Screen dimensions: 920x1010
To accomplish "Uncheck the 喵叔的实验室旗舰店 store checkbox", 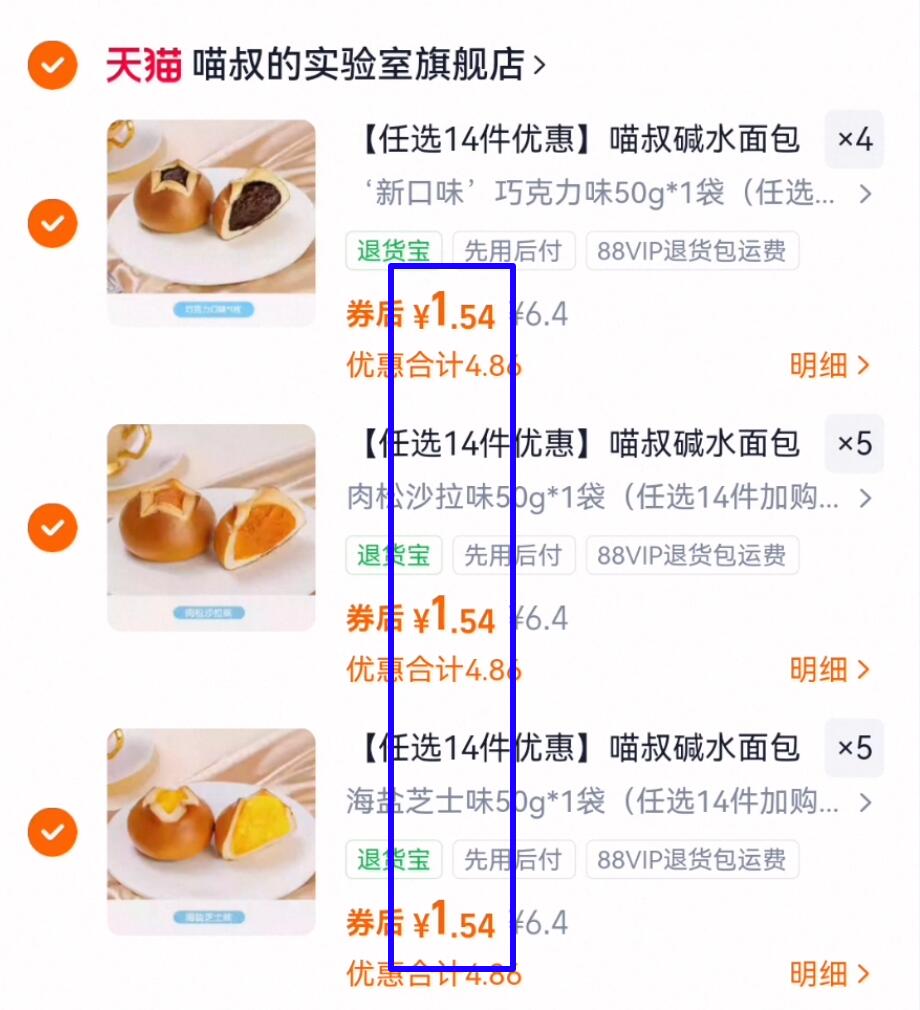I will coord(52,66).
